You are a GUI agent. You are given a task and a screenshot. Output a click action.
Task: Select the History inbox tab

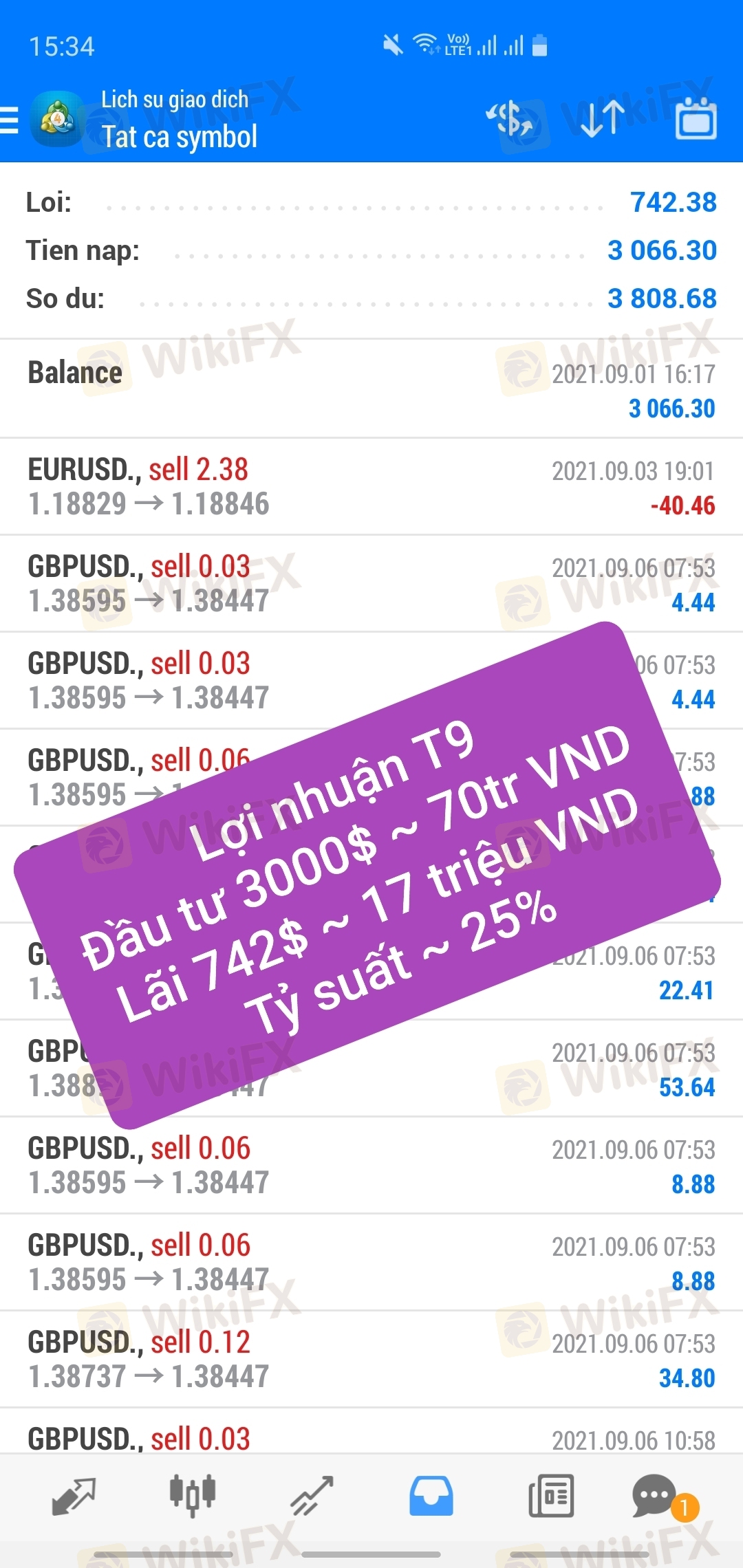point(431,1496)
